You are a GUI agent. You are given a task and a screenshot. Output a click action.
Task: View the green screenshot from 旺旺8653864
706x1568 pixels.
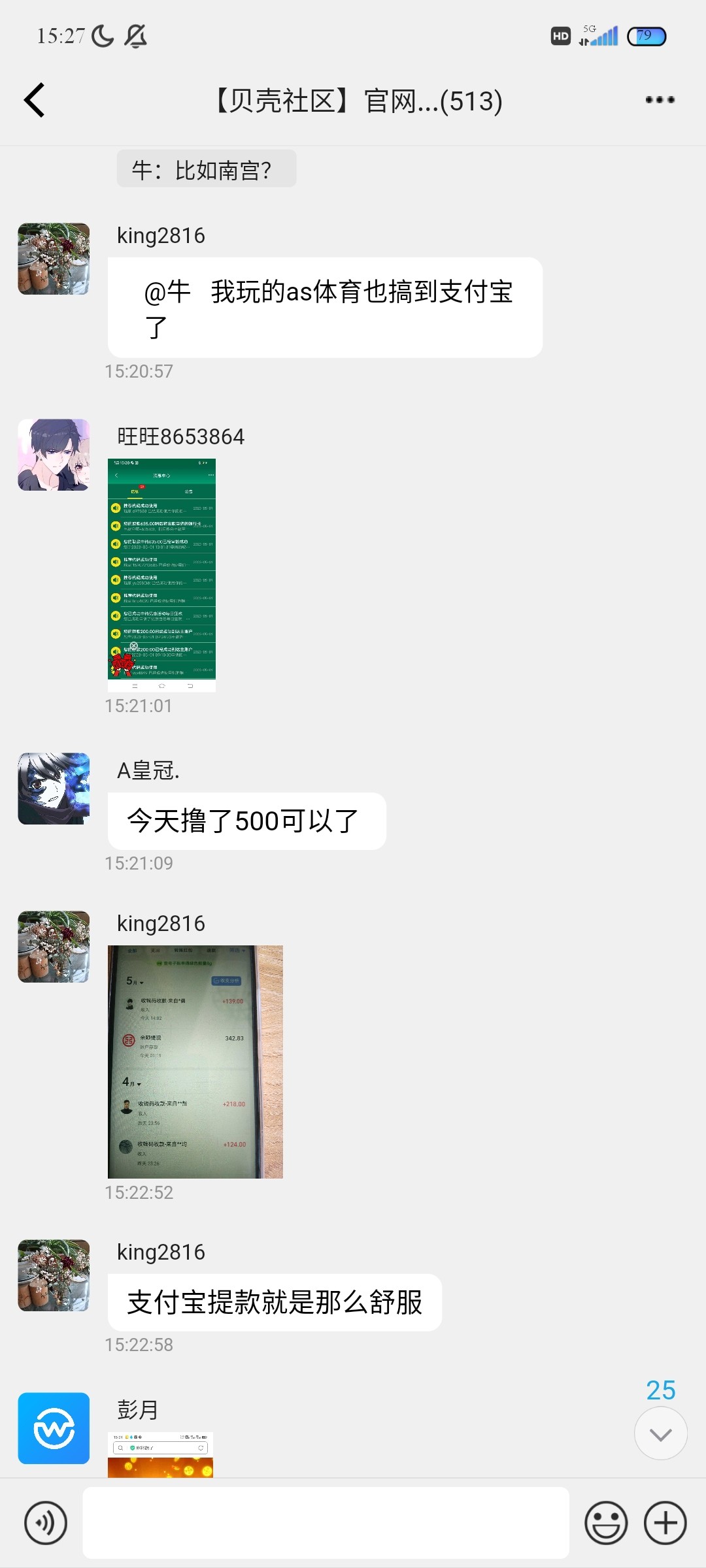tap(161, 575)
